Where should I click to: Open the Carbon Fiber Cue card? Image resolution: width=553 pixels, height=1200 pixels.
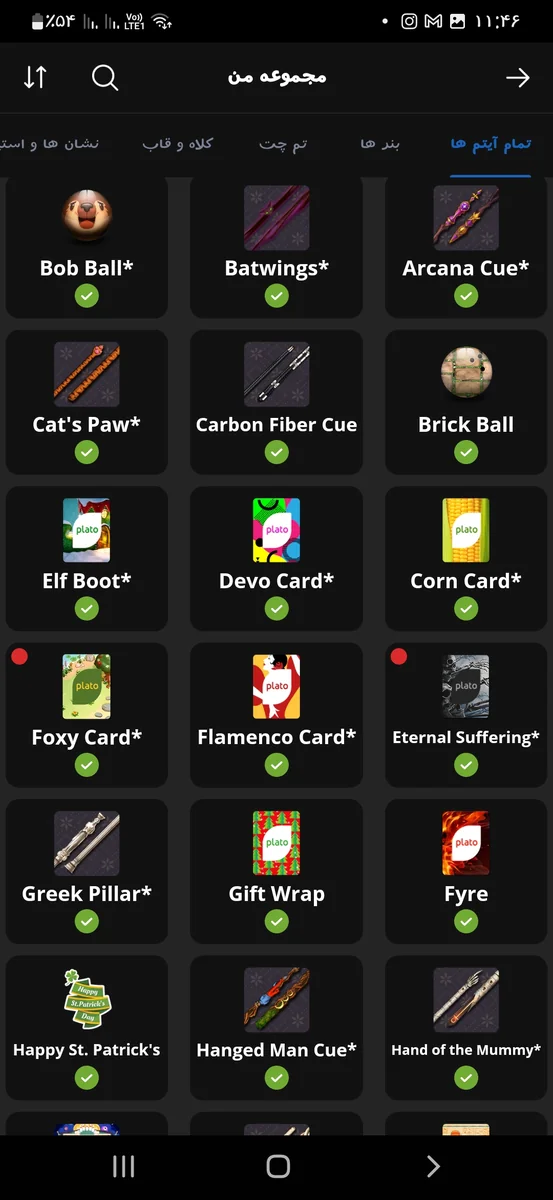(277, 402)
